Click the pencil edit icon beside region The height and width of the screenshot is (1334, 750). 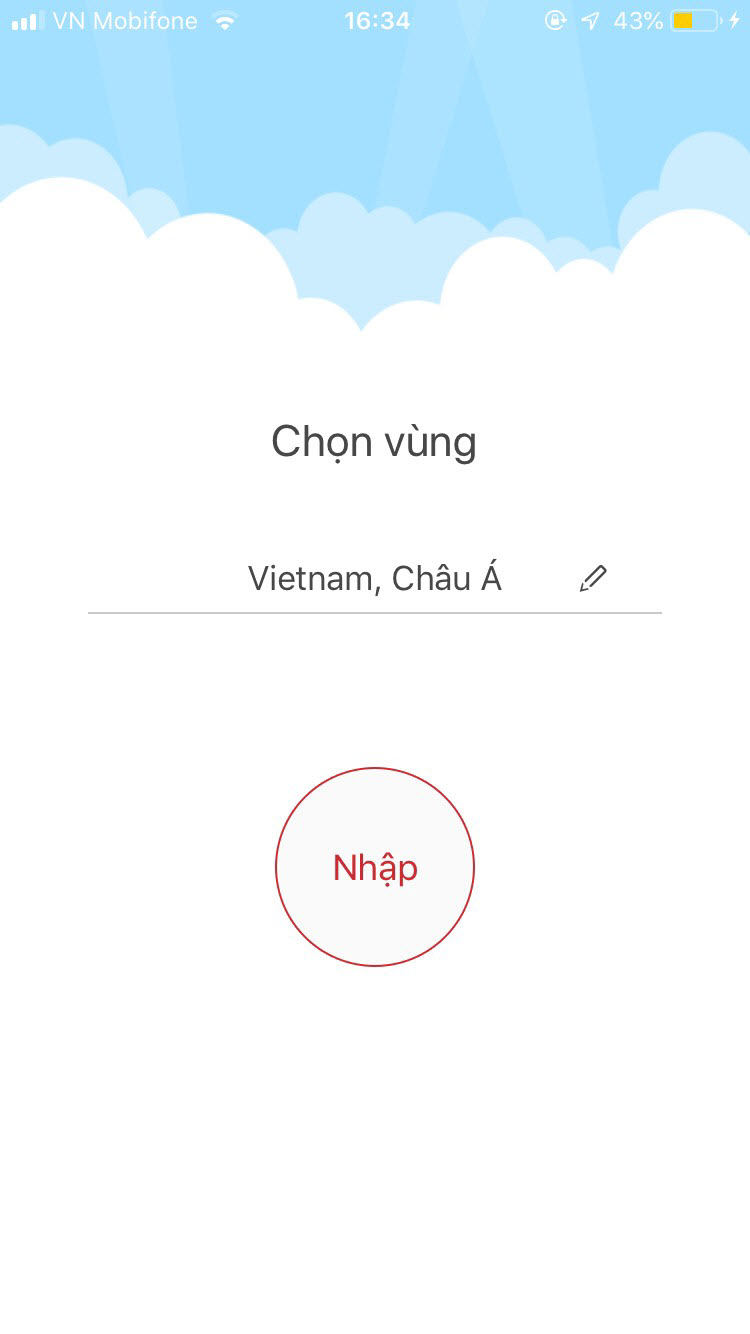(x=594, y=578)
